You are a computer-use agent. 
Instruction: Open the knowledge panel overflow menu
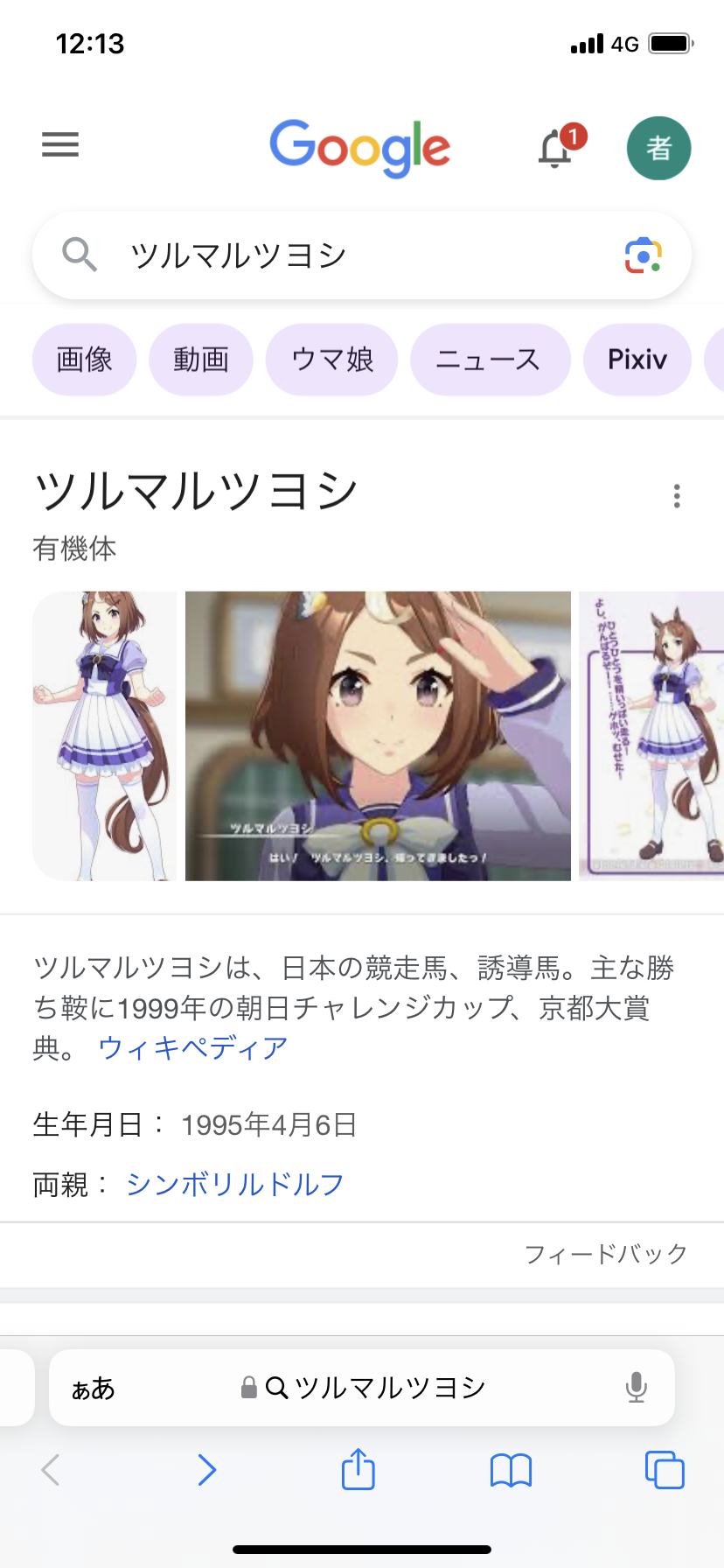pos(676,496)
